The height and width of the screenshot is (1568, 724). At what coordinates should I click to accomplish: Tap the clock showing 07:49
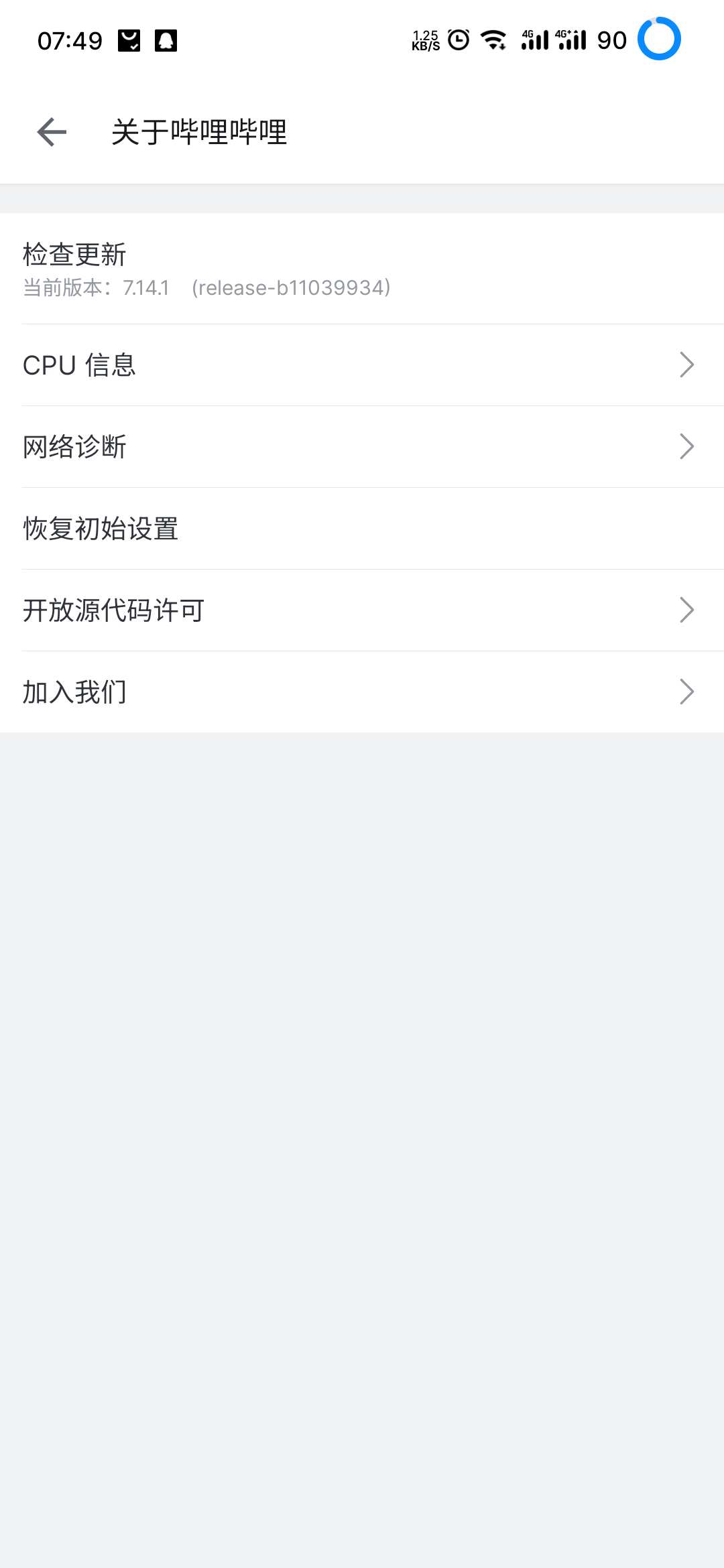coord(69,40)
